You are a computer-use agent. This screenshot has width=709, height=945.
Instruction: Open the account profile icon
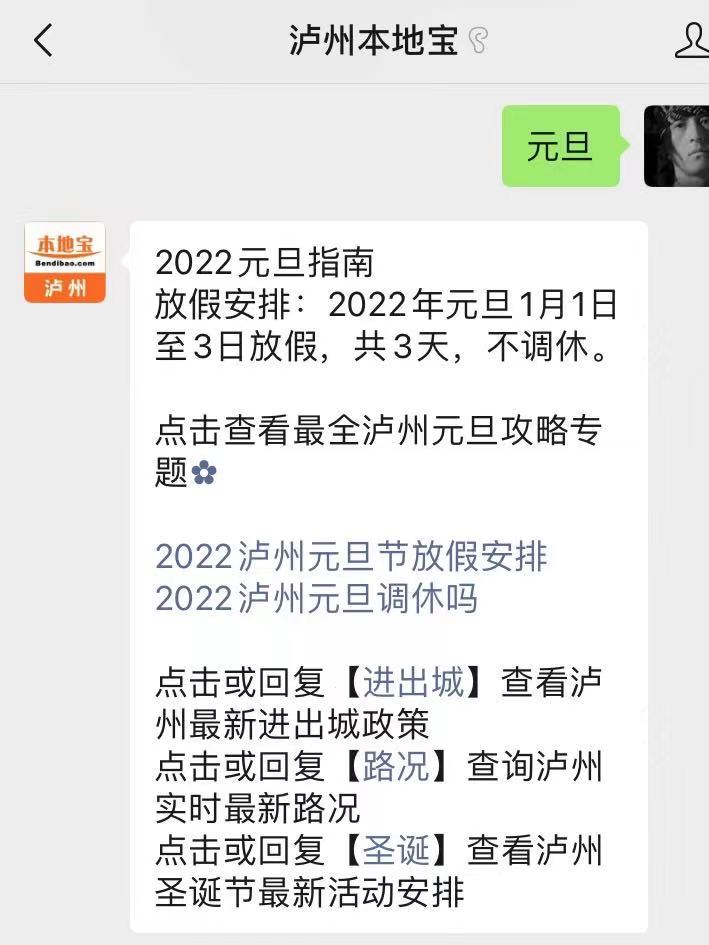(691, 41)
